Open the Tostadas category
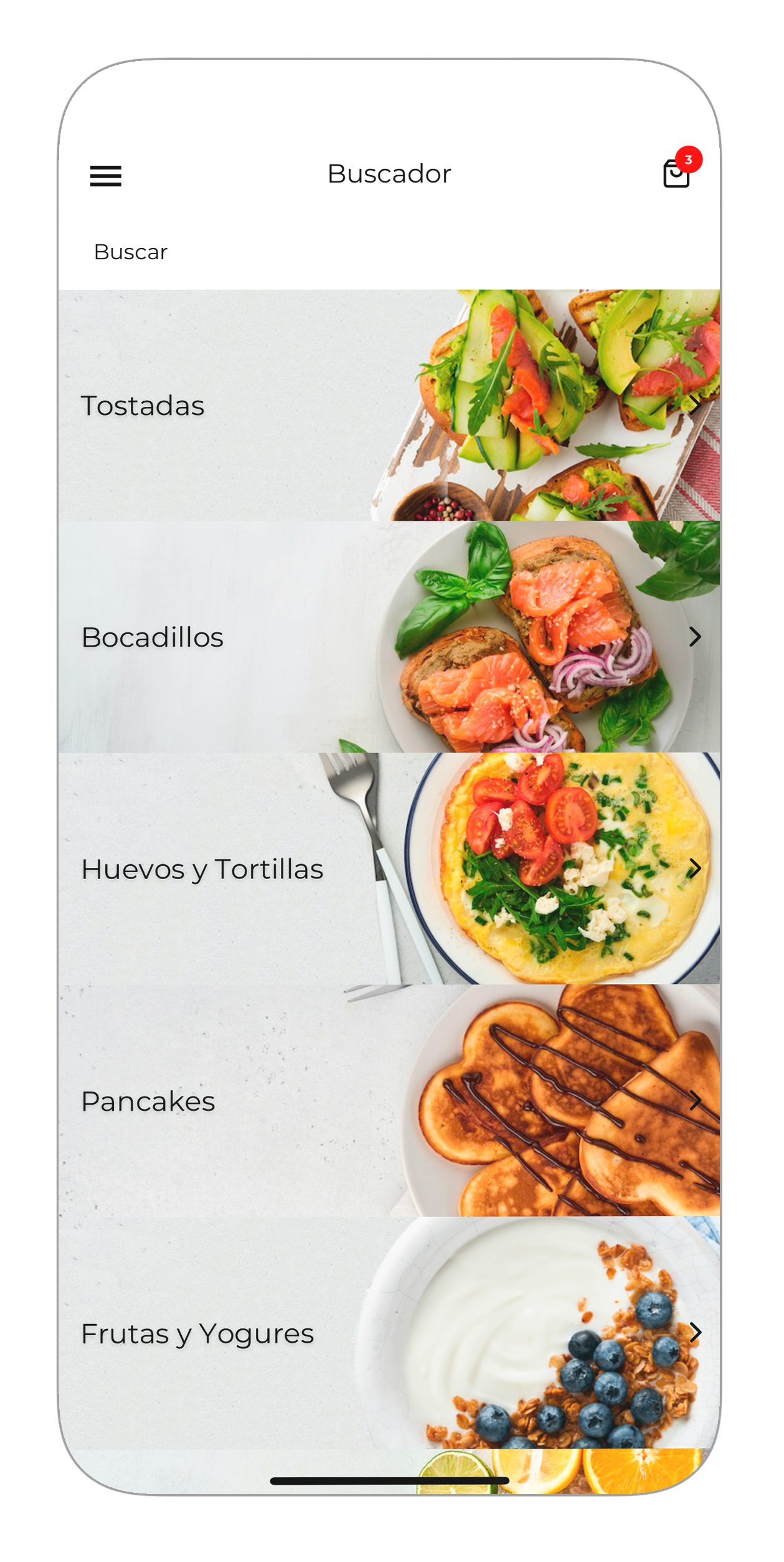 (389, 405)
